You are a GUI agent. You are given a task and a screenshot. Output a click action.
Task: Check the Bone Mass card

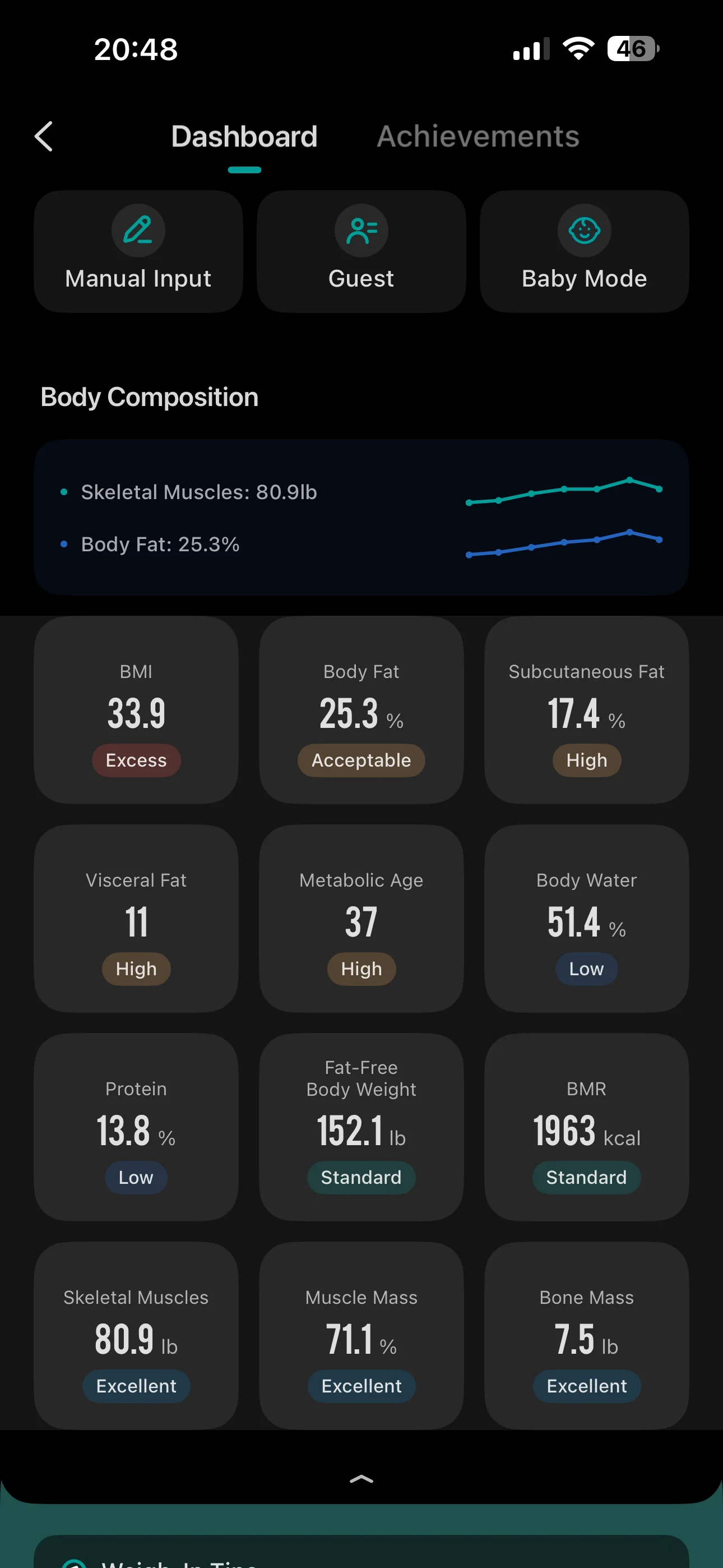point(587,1335)
